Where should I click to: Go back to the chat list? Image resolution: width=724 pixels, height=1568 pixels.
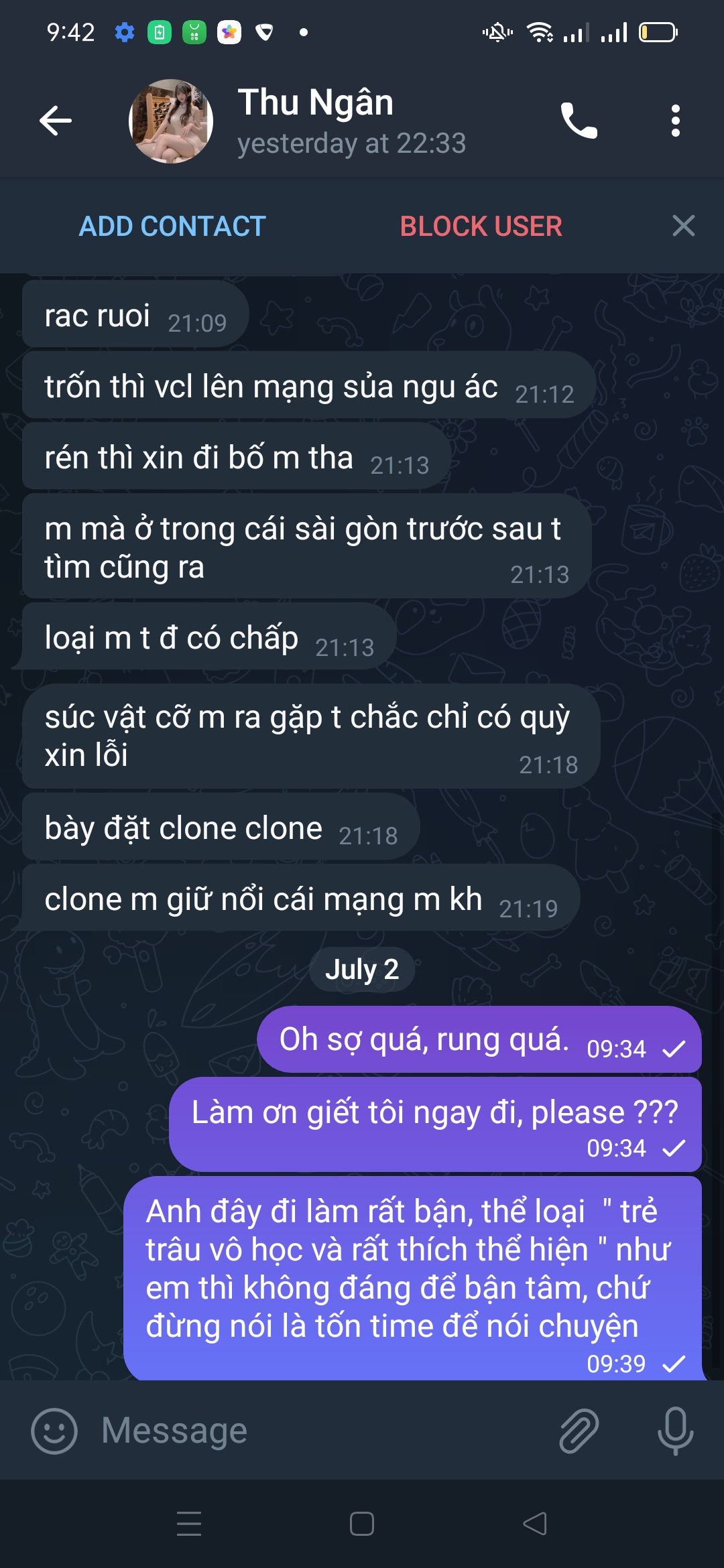coord(56,121)
